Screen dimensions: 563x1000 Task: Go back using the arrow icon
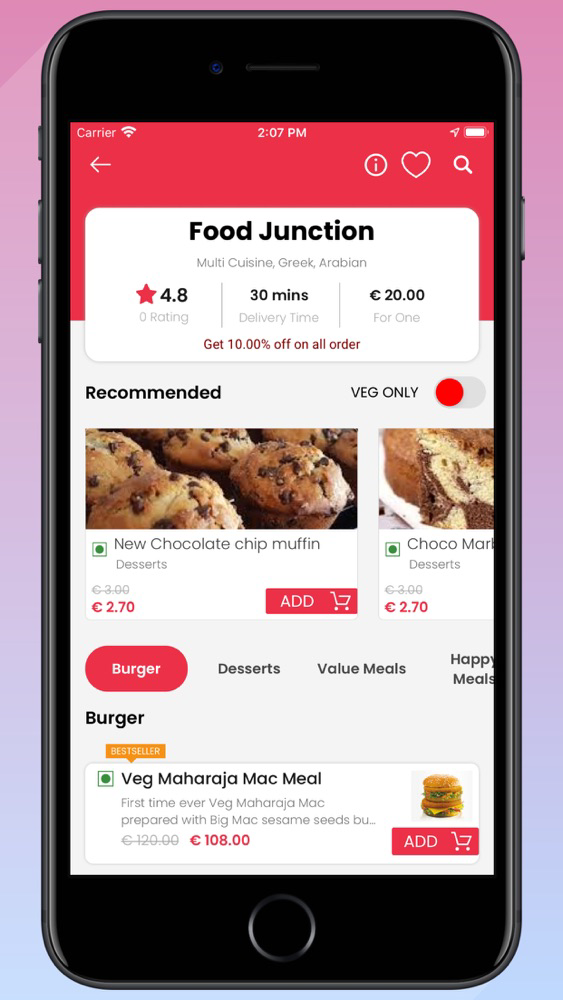click(x=100, y=165)
